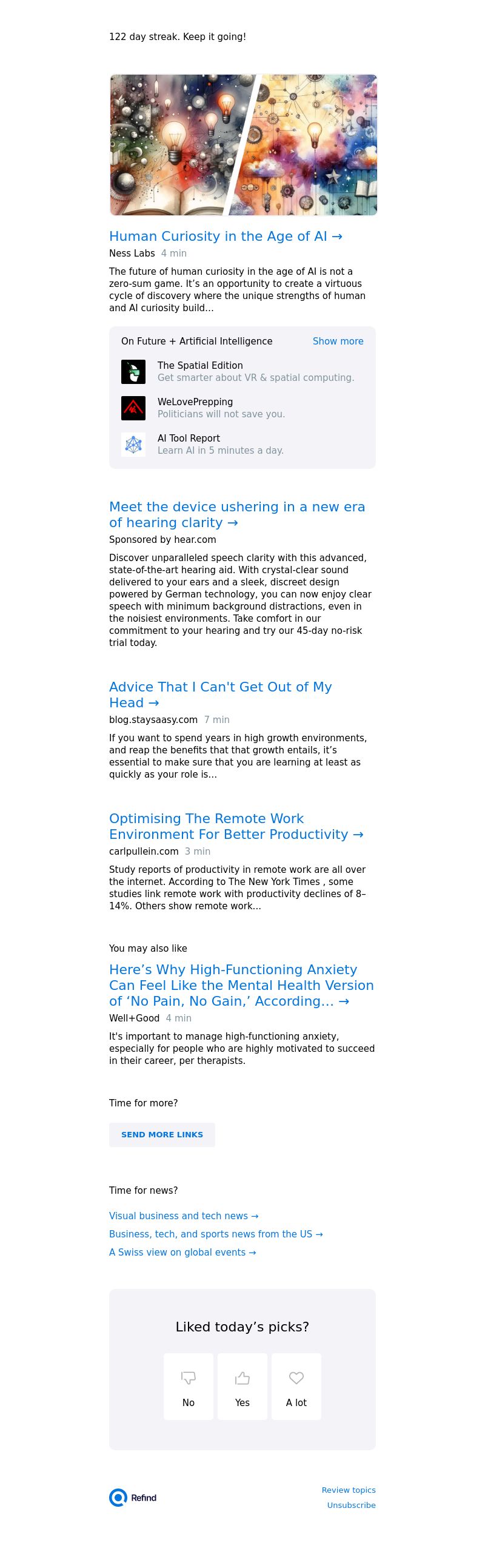Open A Swiss view on global events

point(182,1252)
